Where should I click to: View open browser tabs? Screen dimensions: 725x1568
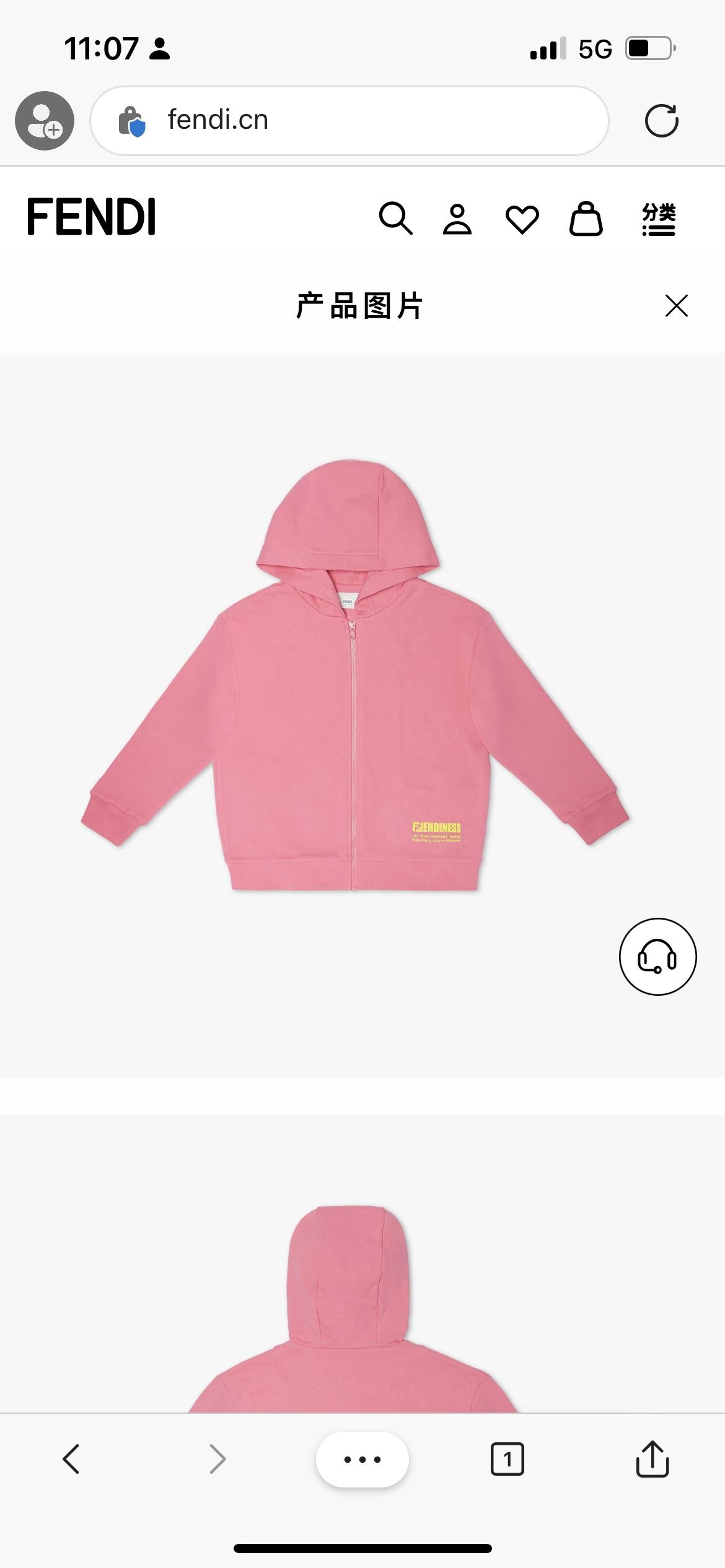(x=507, y=1459)
